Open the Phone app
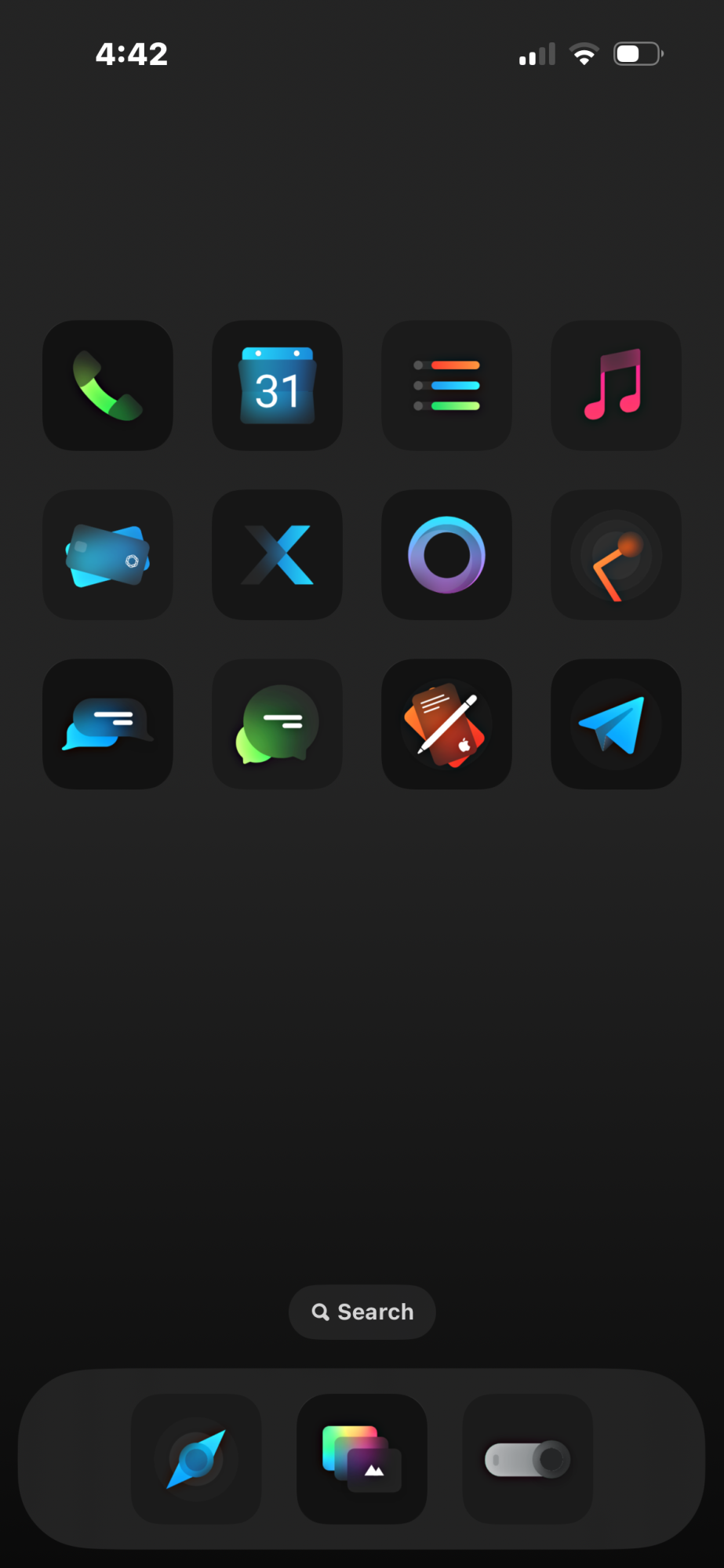Screen dimensions: 724x1568 click(x=107, y=385)
